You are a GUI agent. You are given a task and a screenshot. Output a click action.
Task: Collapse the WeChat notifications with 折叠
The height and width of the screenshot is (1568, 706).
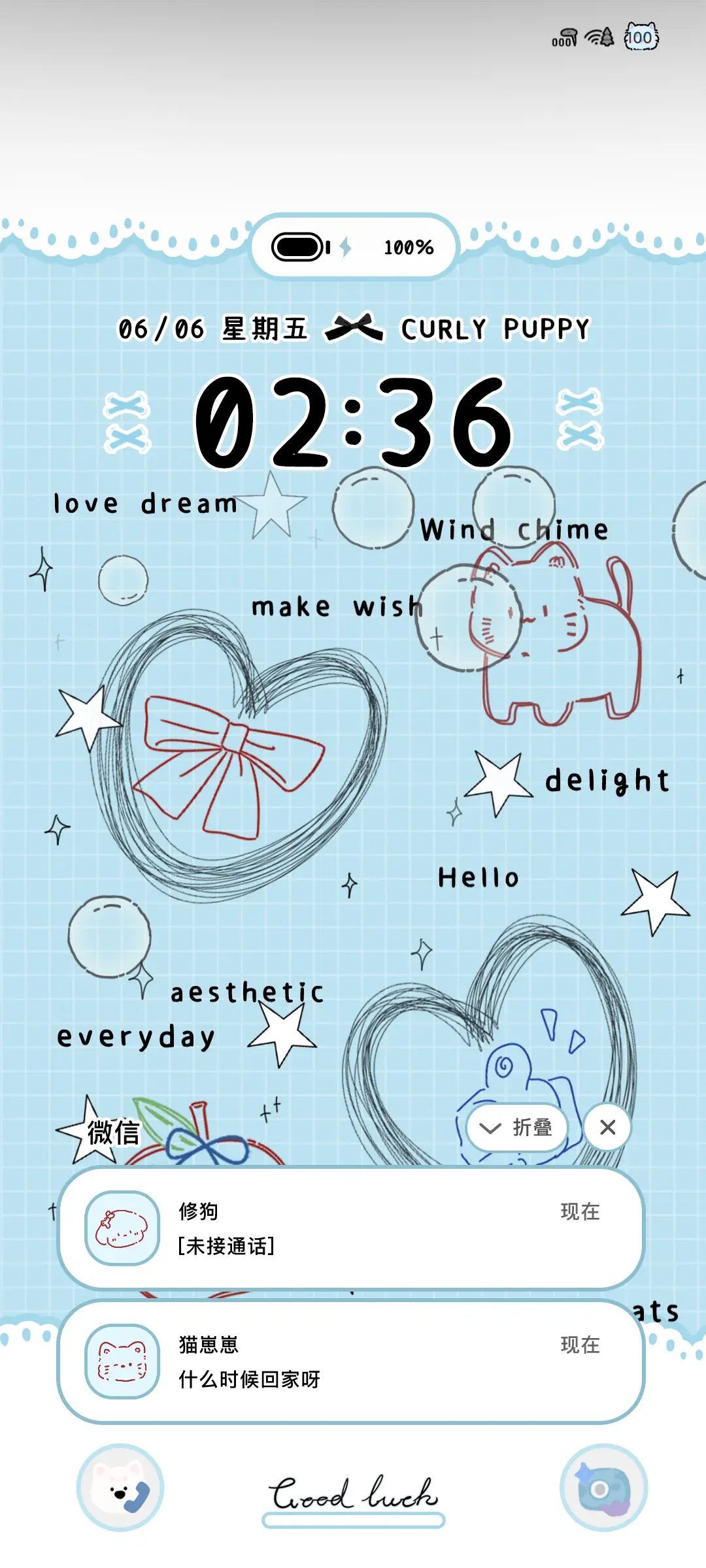click(x=516, y=1128)
